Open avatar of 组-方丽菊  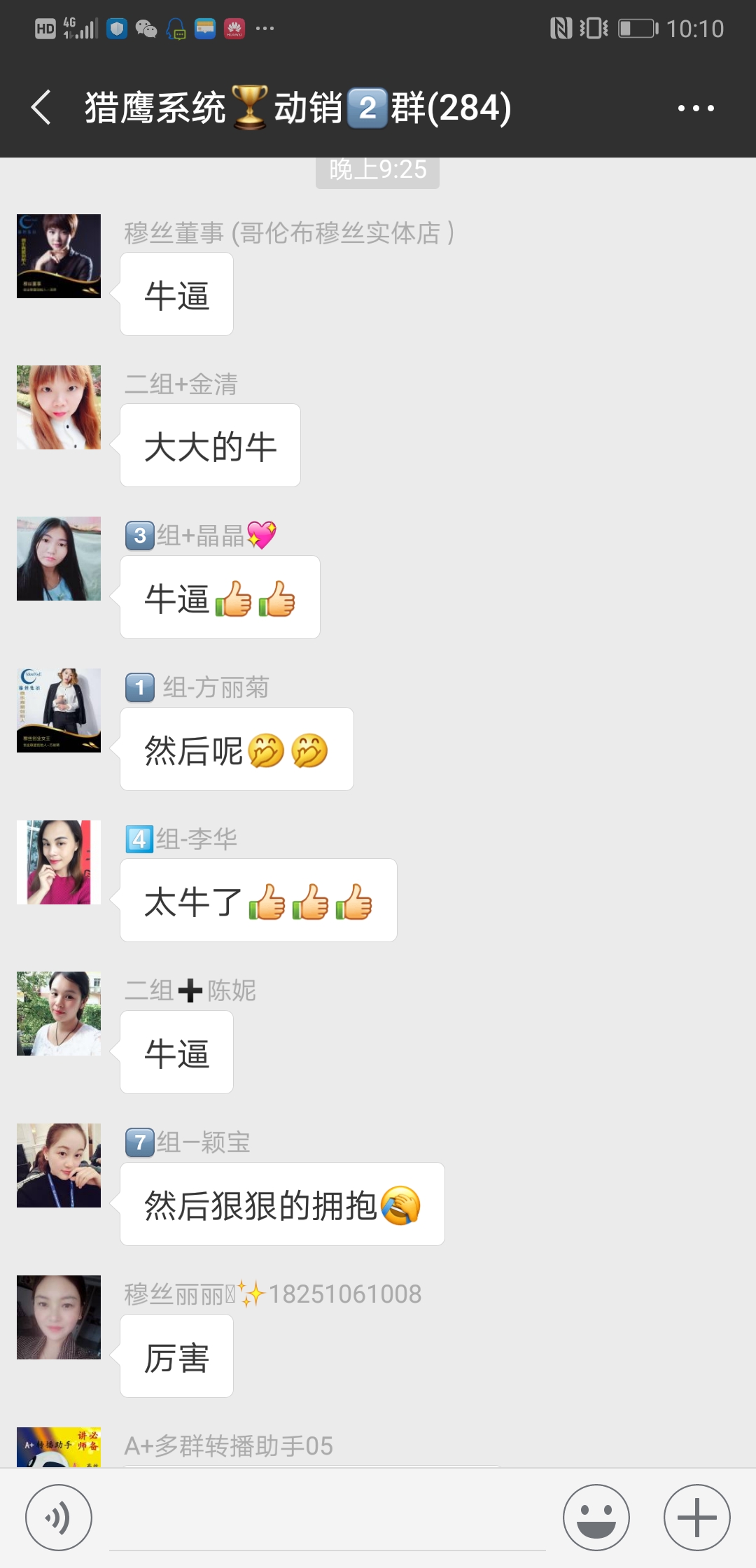point(59,710)
